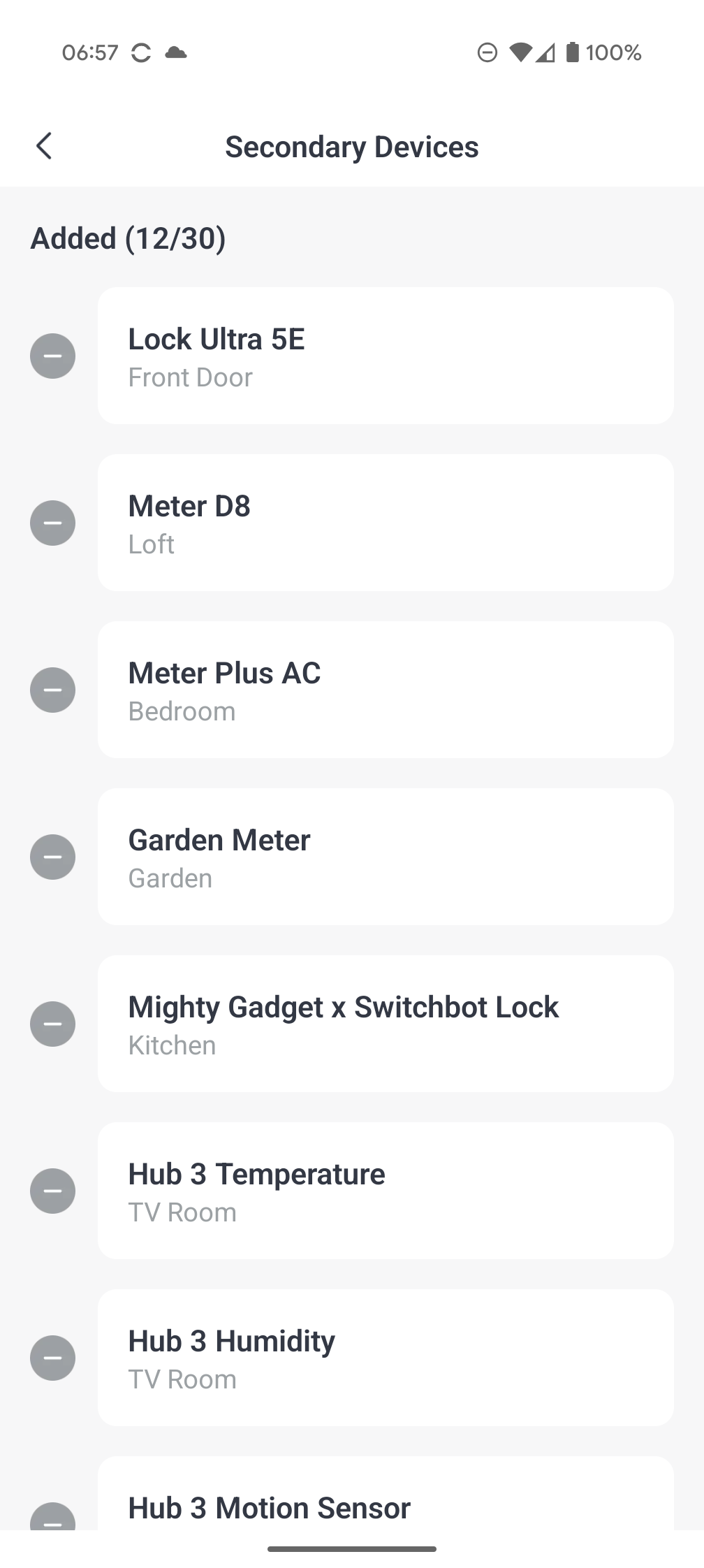704x1568 pixels.
Task: Click the remove icon next to Garden Meter
Action: 53,857
